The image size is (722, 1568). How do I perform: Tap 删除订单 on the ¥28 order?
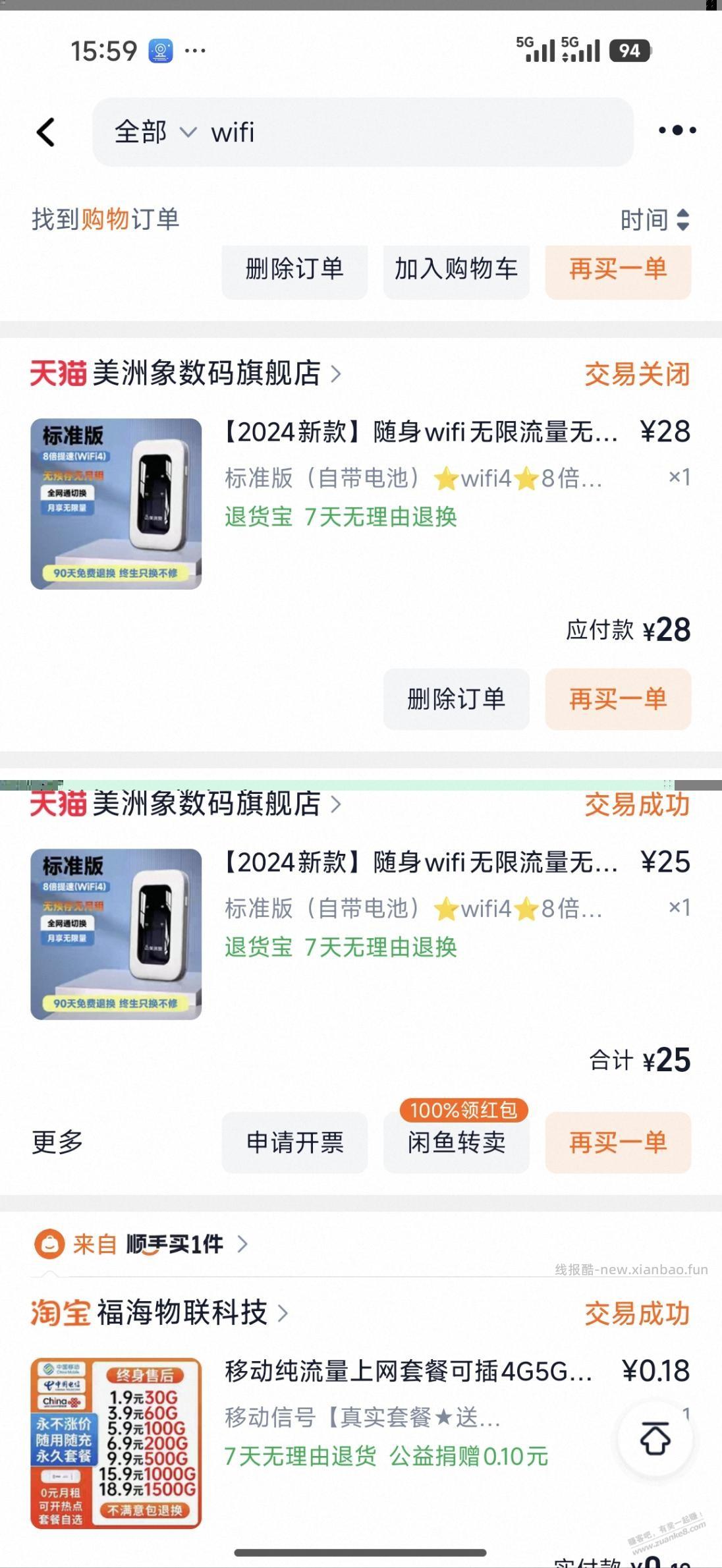tap(457, 700)
